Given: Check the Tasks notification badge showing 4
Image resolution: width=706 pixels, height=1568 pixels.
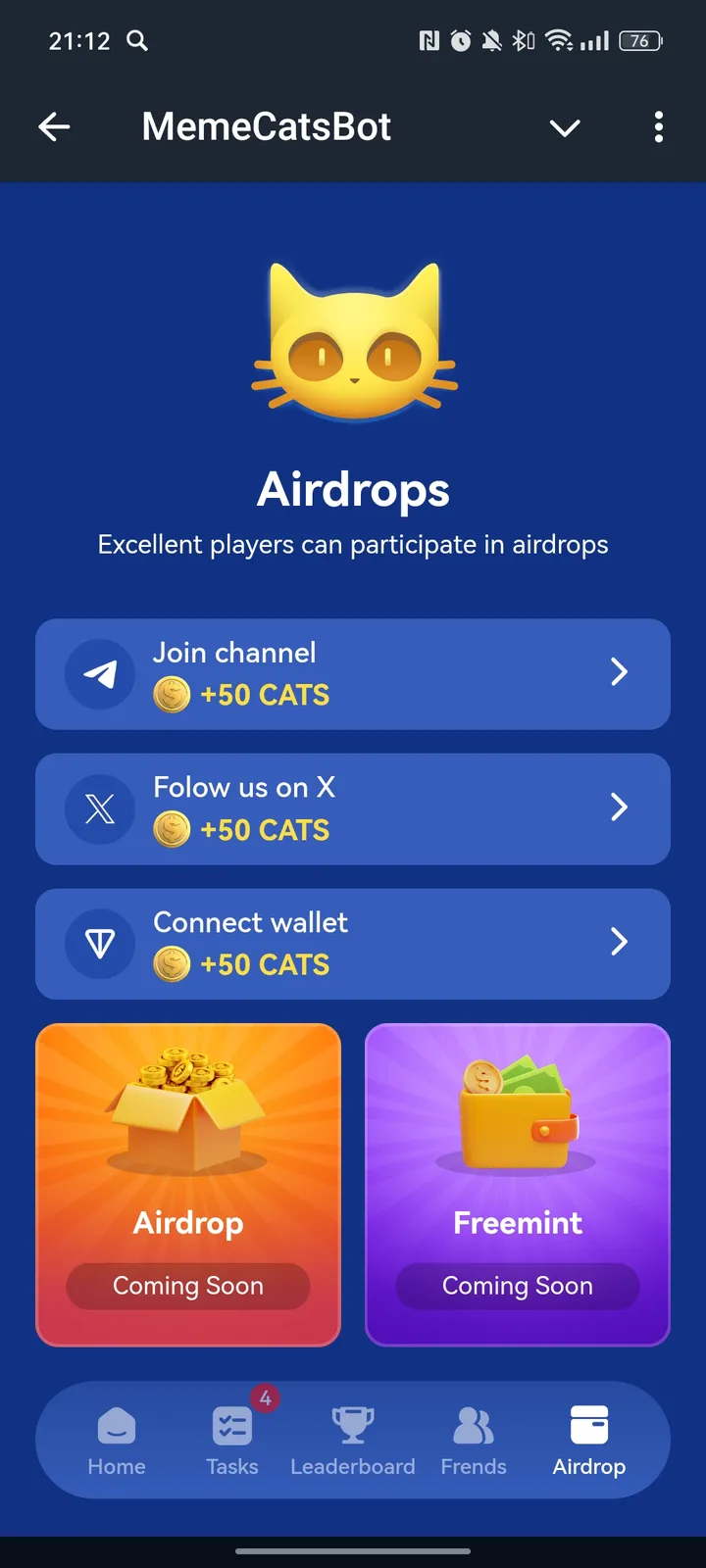Looking at the screenshot, I should [264, 1399].
